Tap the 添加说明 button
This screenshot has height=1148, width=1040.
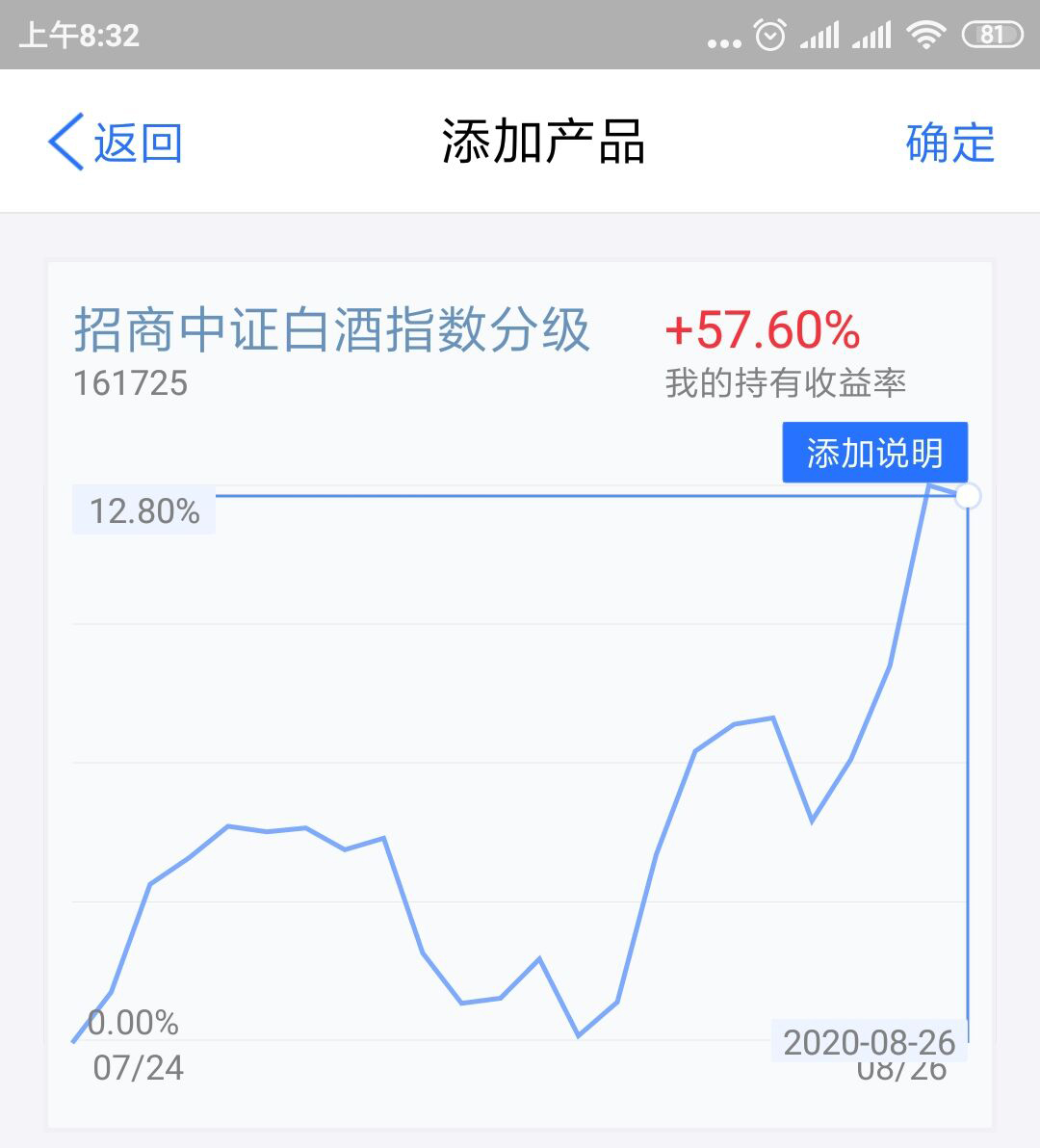[x=874, y=451]
